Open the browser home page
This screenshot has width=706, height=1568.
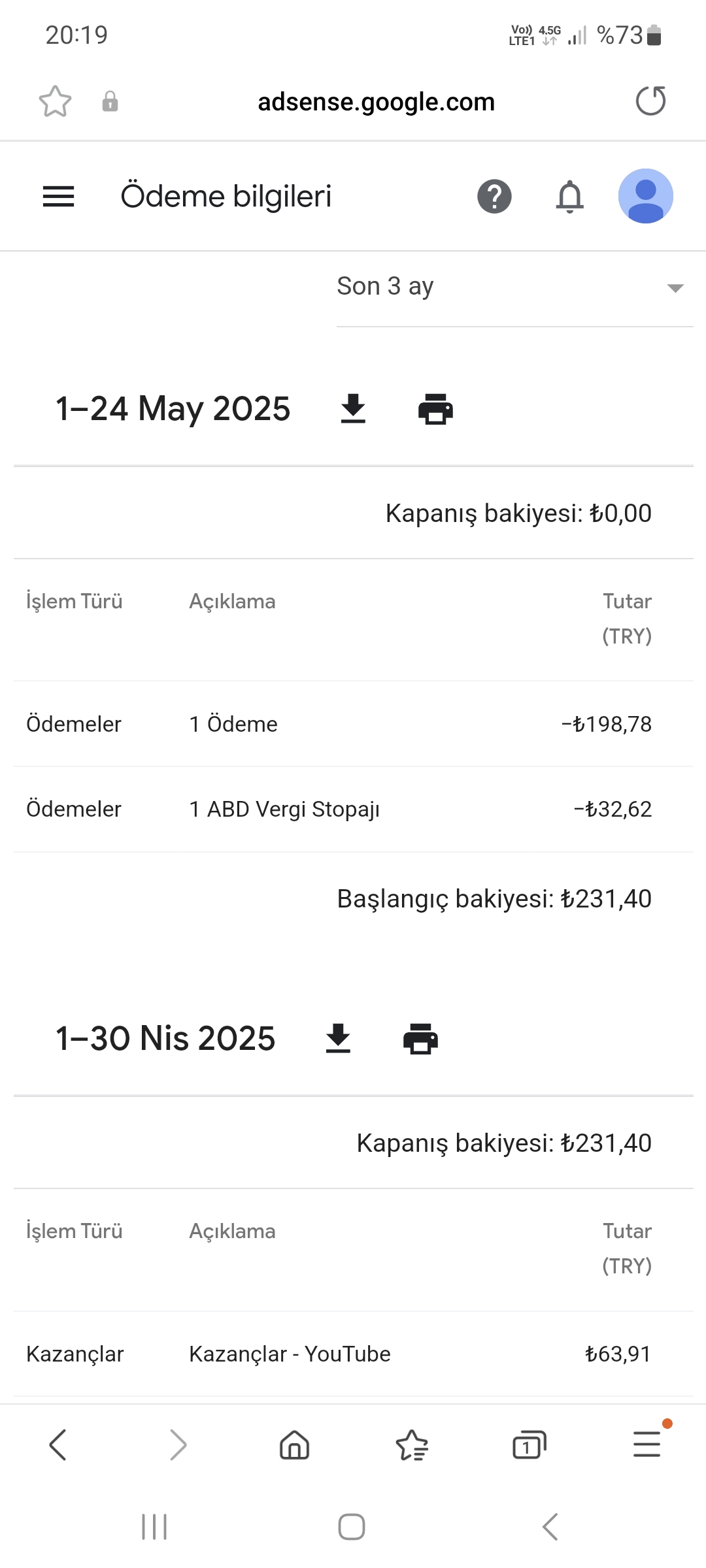coord(294,1445)
